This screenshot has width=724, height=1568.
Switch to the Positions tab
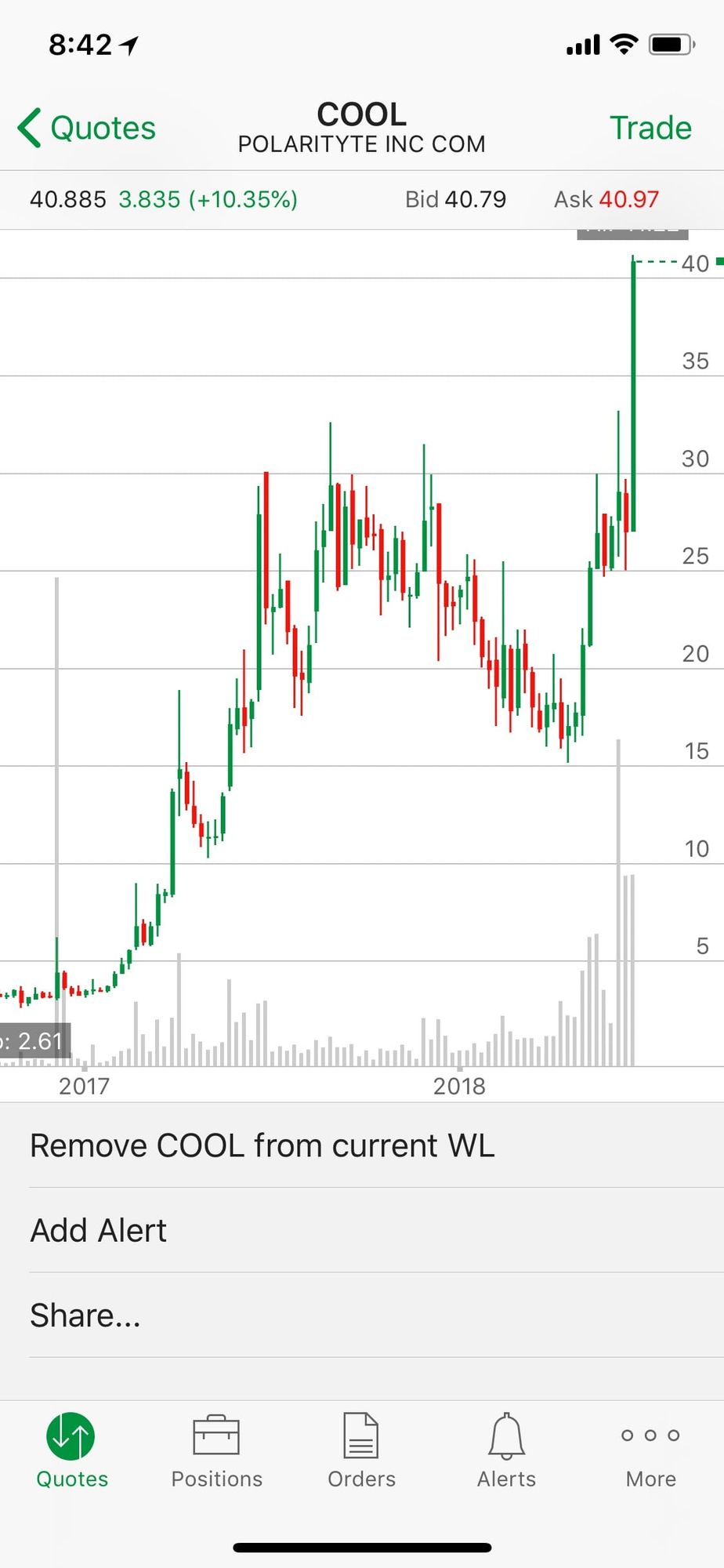[216, 1452]
